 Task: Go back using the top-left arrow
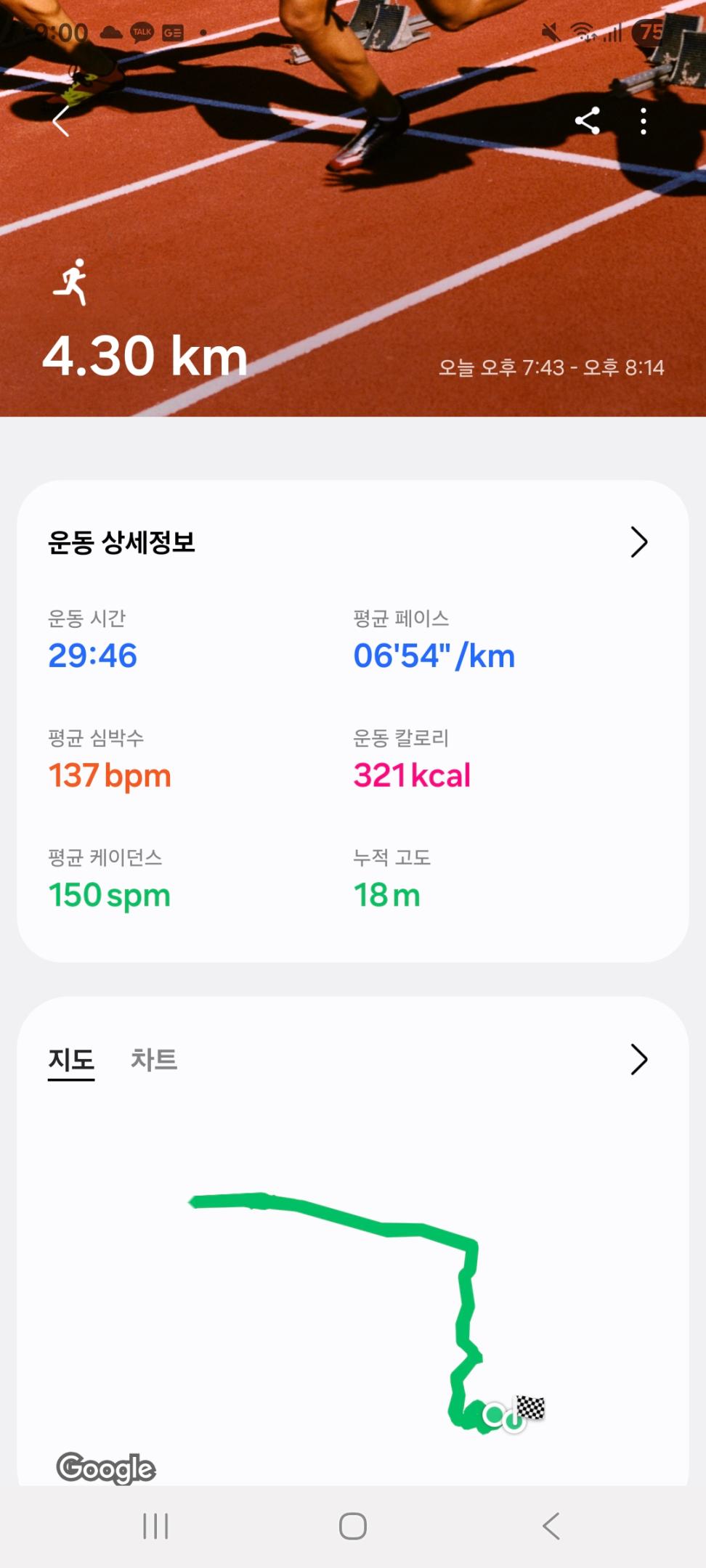61,121
